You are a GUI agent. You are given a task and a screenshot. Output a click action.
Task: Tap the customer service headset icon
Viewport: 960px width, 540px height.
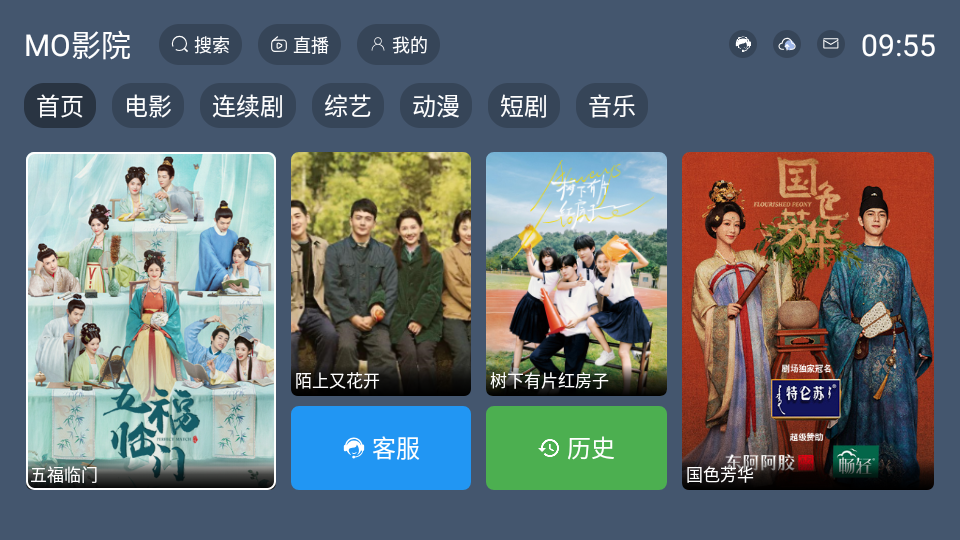click(x=743, y=44)
